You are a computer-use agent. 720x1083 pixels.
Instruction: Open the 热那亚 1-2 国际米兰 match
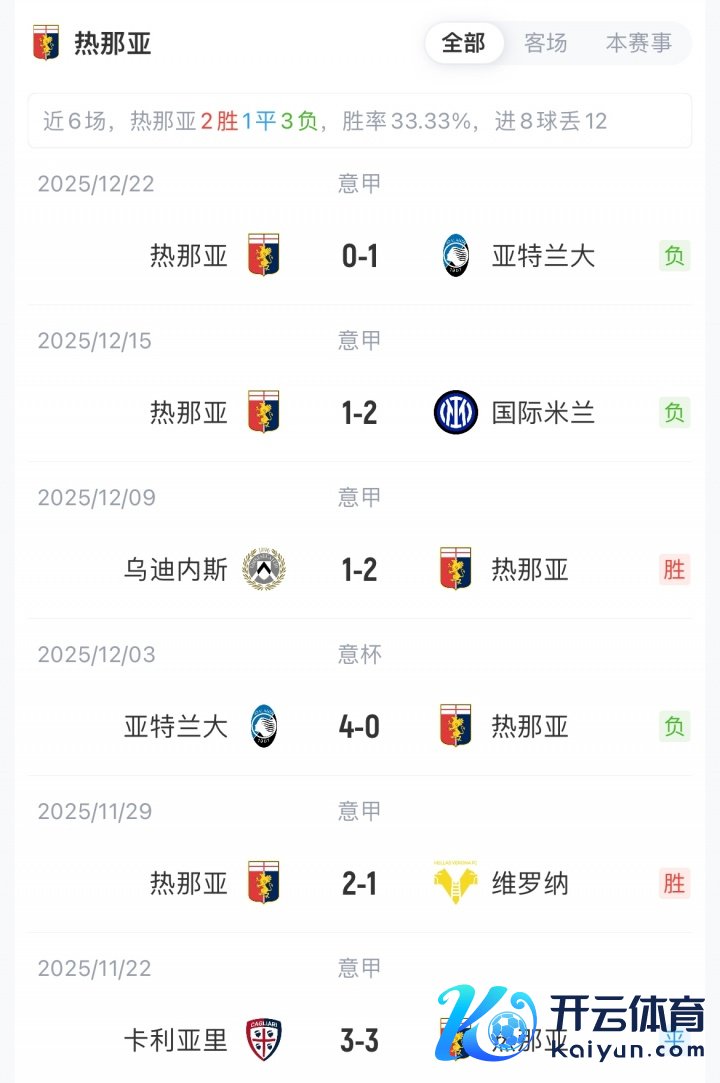(360, 412)
